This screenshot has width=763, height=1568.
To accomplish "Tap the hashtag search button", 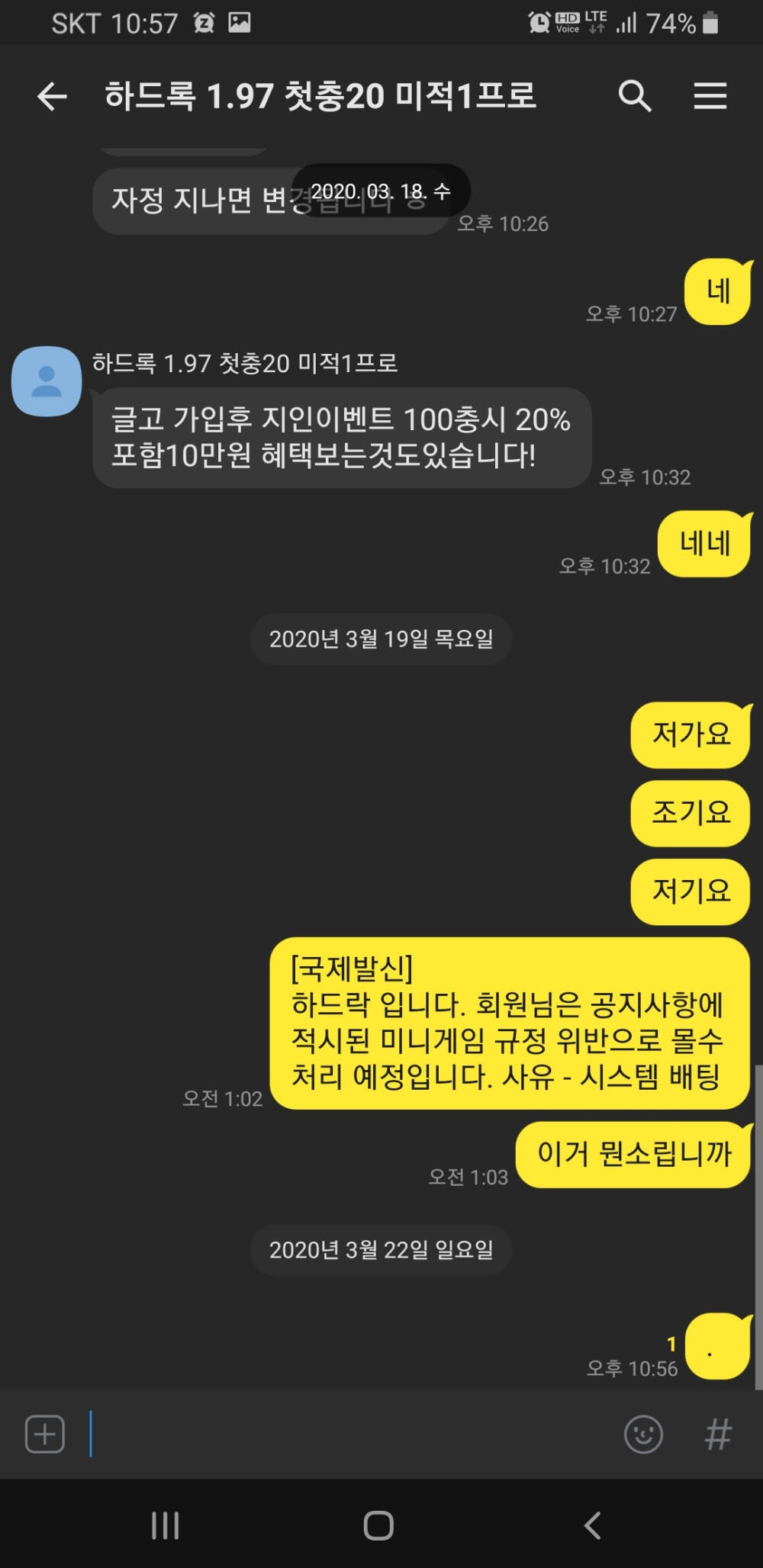I will click(x=717, y=1434).
